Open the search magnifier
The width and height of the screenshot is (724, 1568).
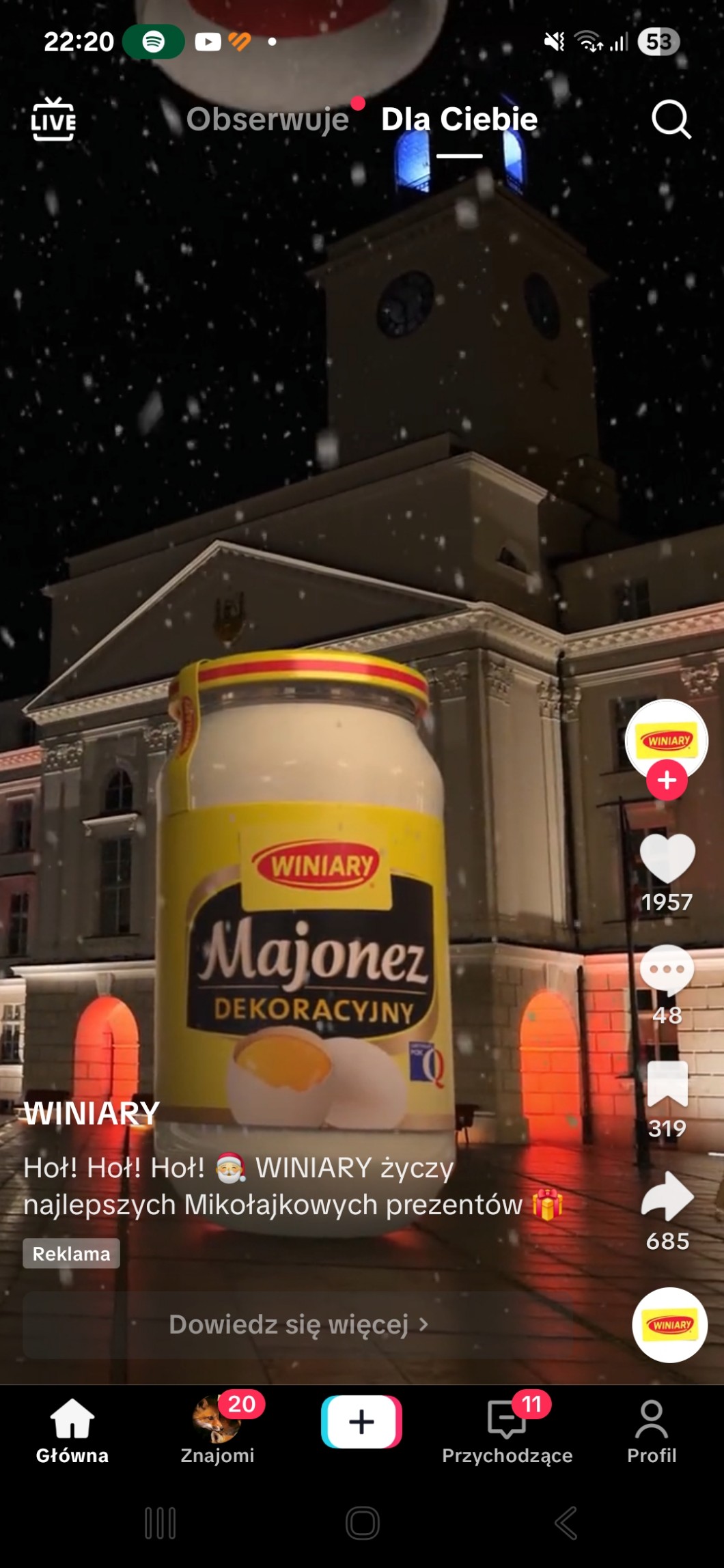(671, 120)
